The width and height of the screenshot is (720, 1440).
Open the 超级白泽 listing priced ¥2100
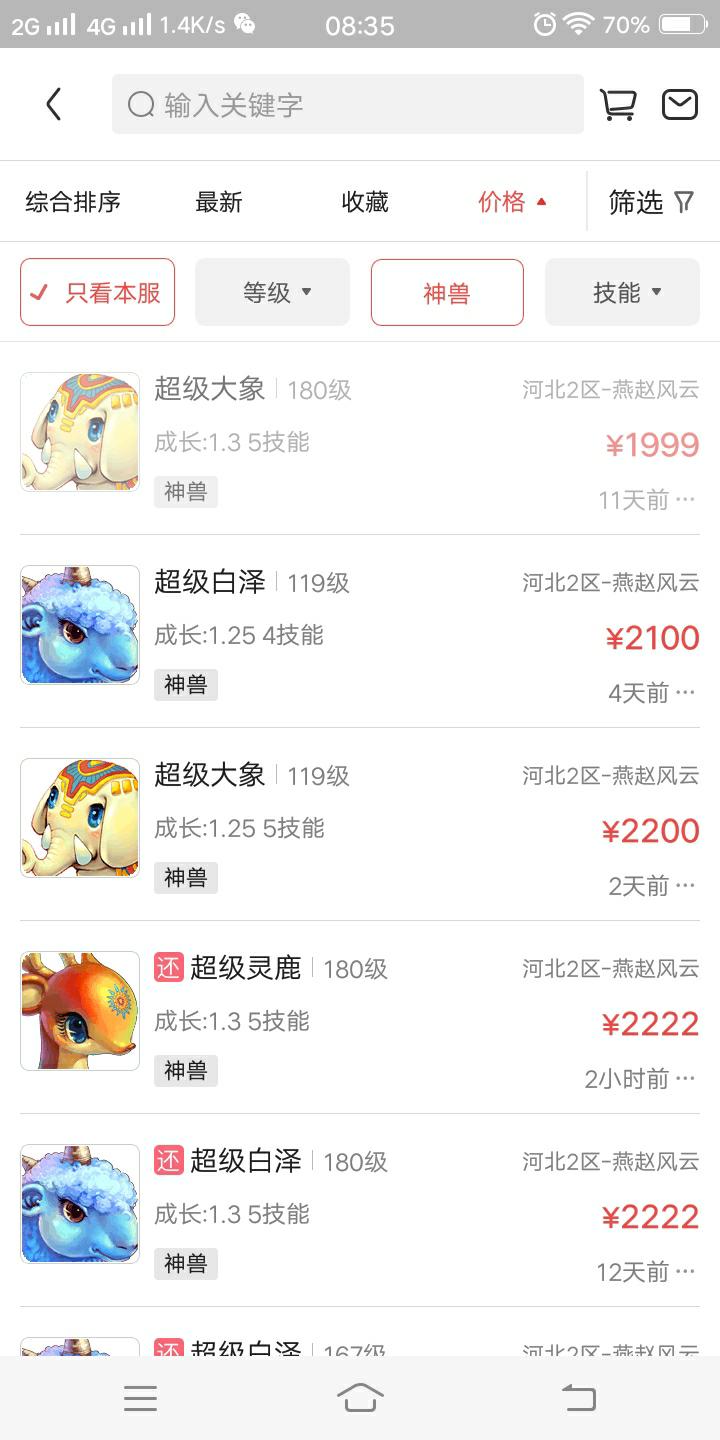click(360, 631)
